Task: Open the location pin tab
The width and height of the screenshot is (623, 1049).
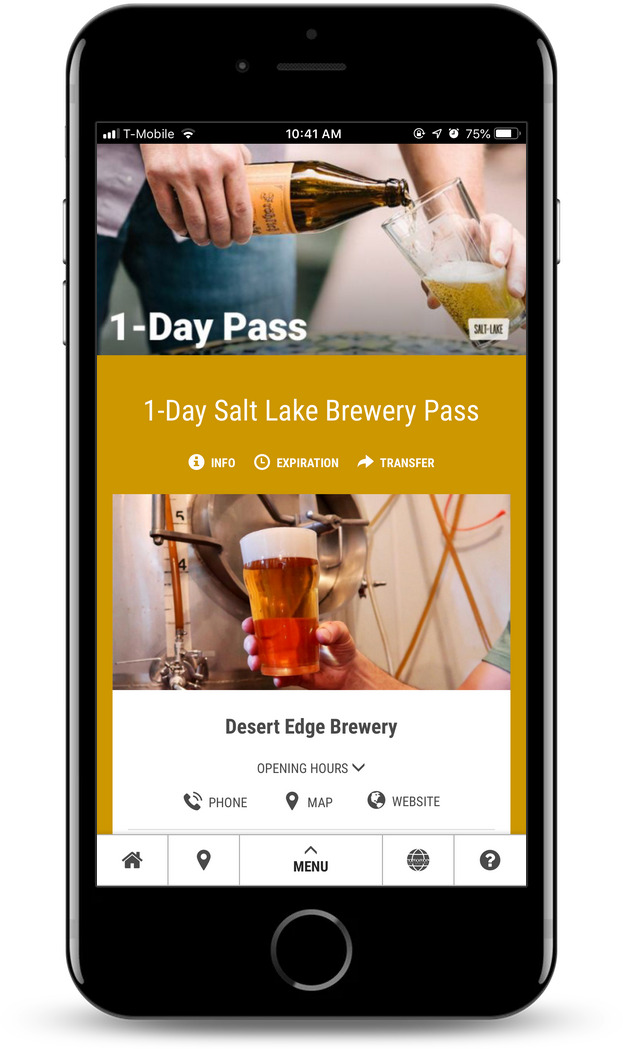Action: tap(203, 860)
